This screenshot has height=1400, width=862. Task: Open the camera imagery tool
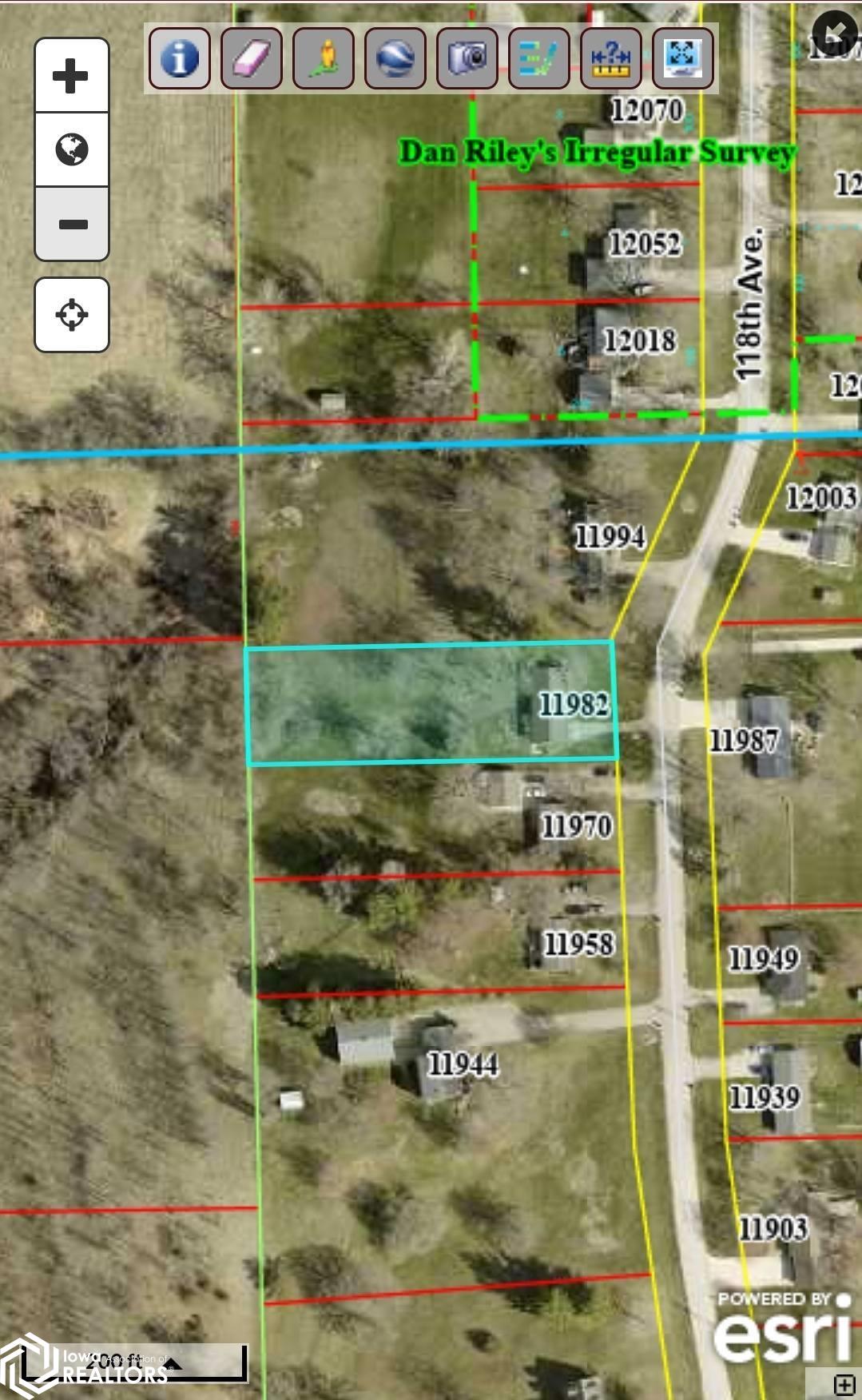point(467,58)
